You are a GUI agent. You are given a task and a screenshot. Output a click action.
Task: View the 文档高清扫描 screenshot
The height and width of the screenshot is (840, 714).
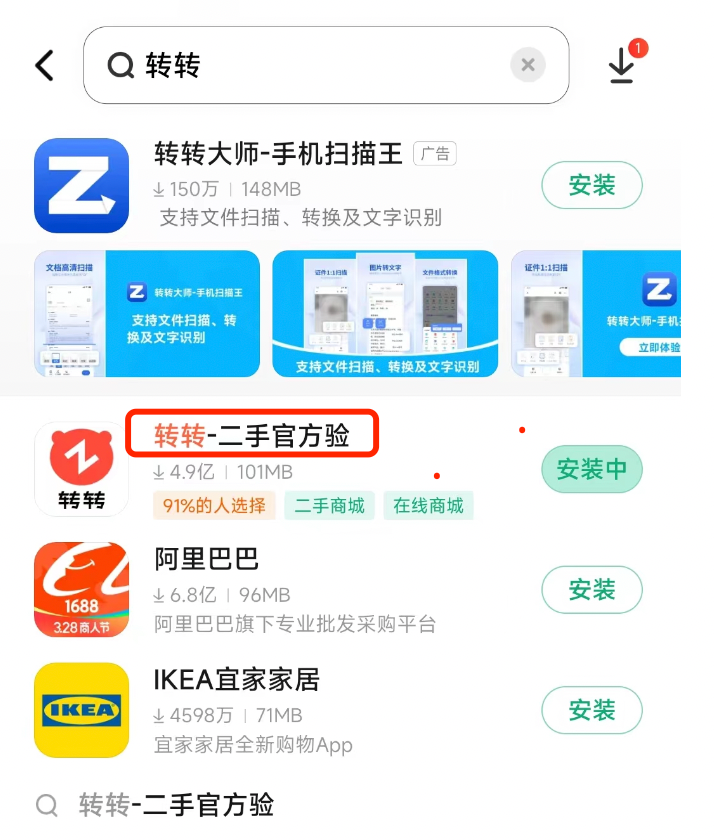pos(147,313)
